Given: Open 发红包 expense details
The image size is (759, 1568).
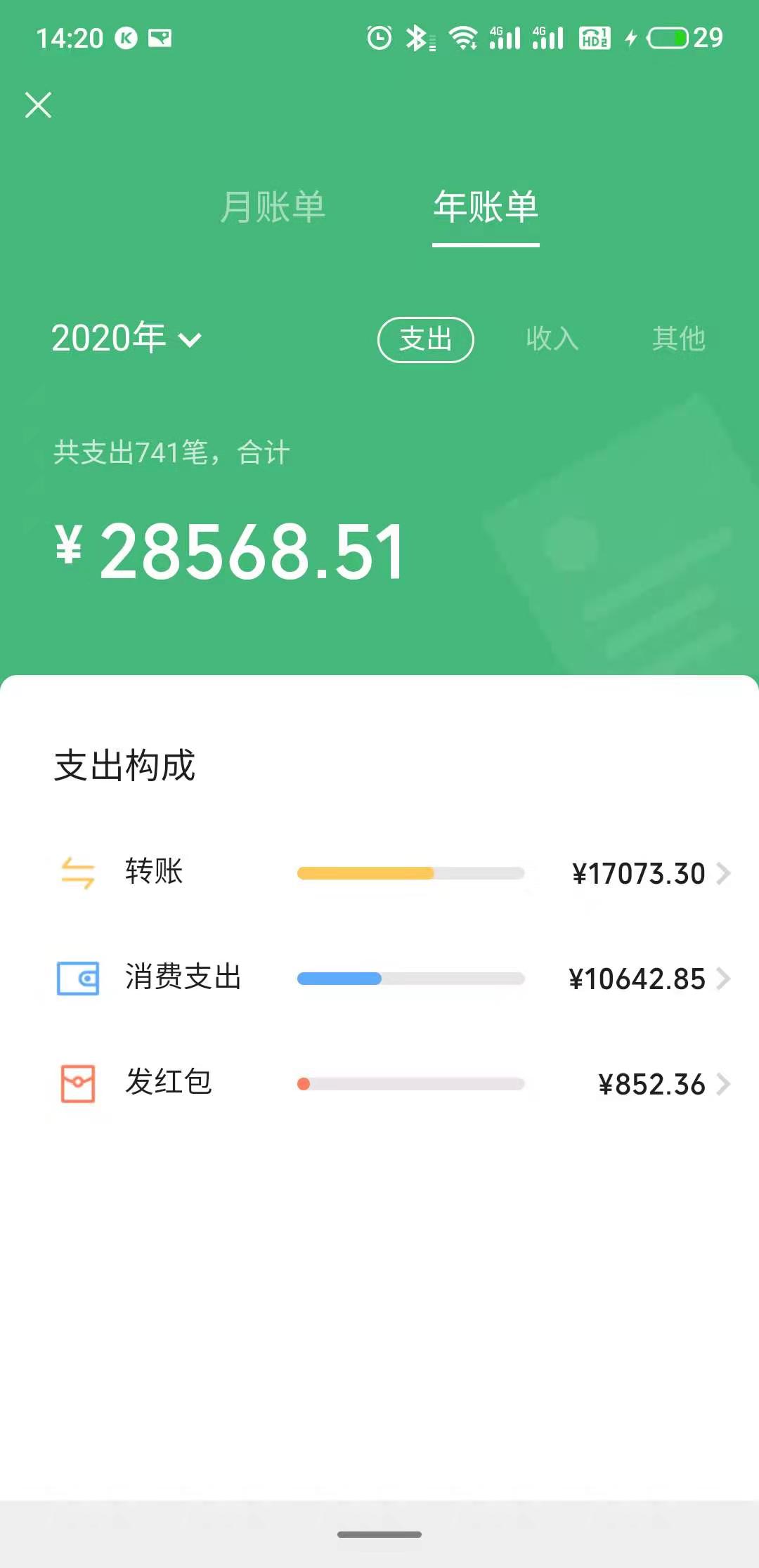Looking at the screenshot, I should [x=394, y=1084].
